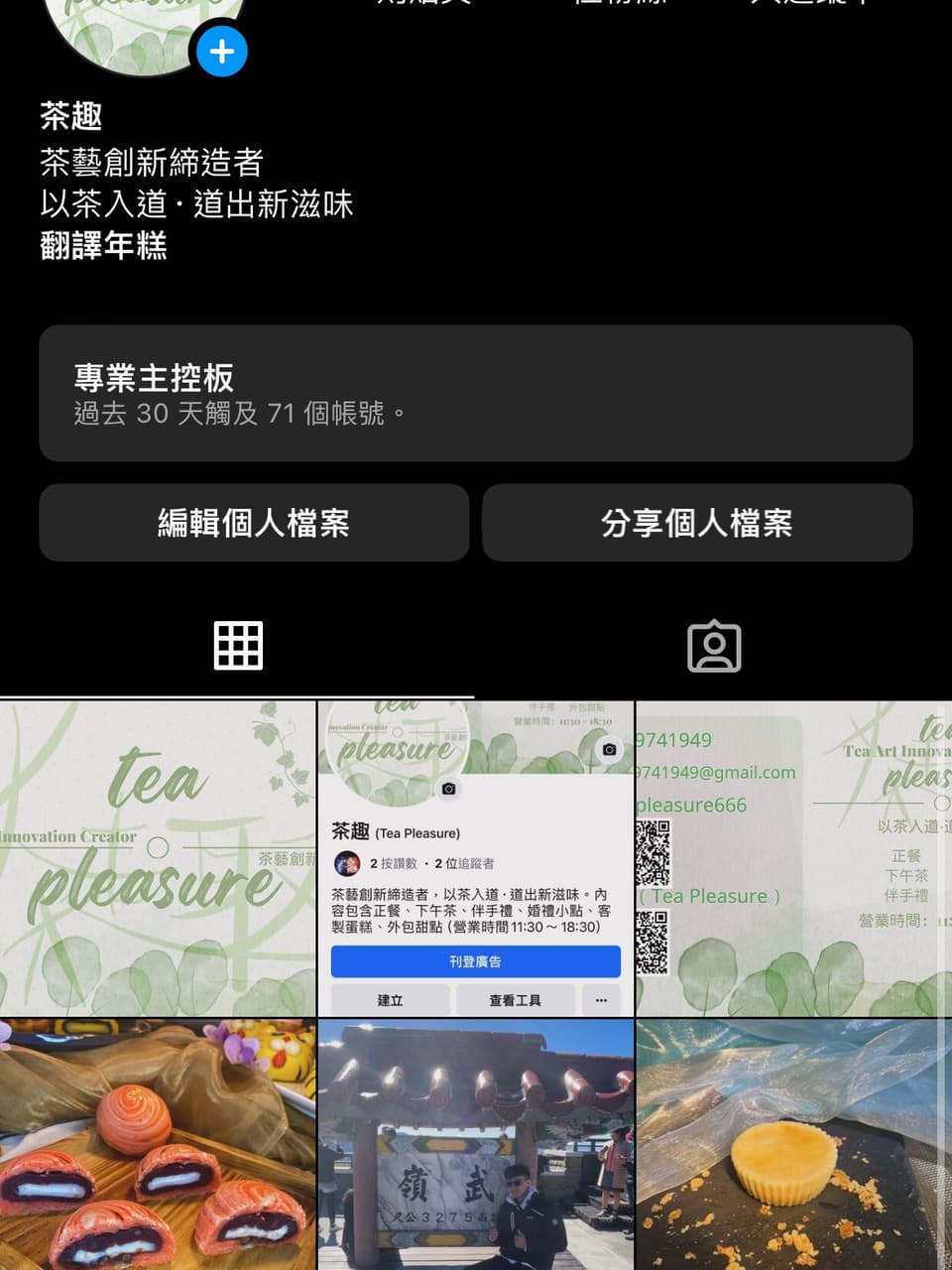Image resolution: width=952 pixels, height=1270 pixels.
Task: Switch to the tagged photos tab
Action: (x=714, y=647)
